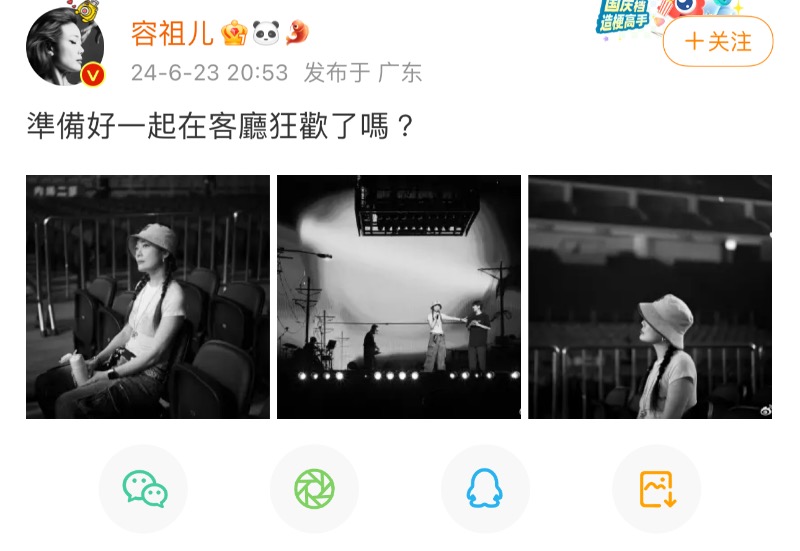Share post to WeChat Moments
The height and width of the screenshot is (551, 800).
click(x=314, y=489)
